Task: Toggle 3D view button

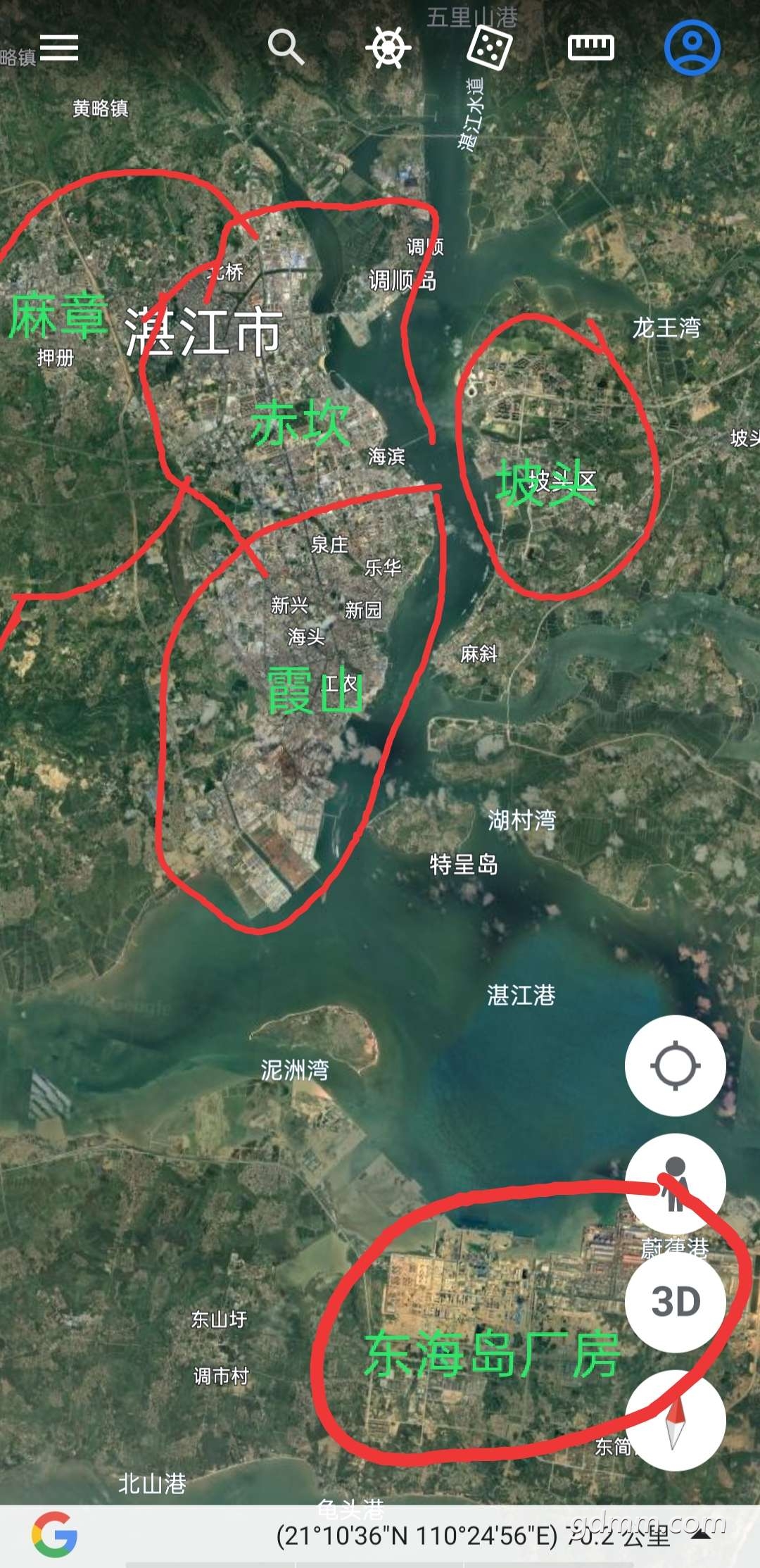Action: pos(675,1301)
